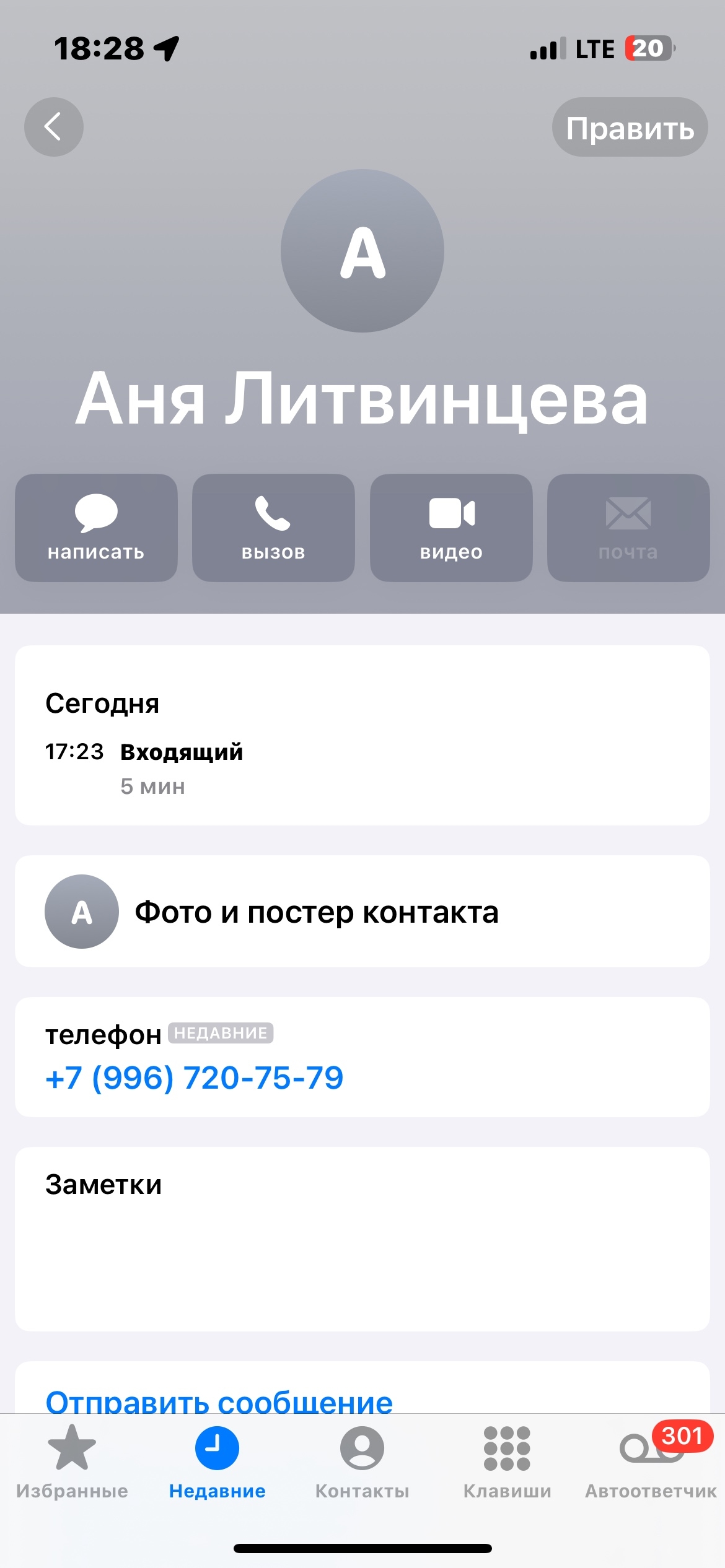The width and height of the screenshot is (725, 1568).
Task: Tap Отправить сообщение link
Action: [x=219, y=1401]
